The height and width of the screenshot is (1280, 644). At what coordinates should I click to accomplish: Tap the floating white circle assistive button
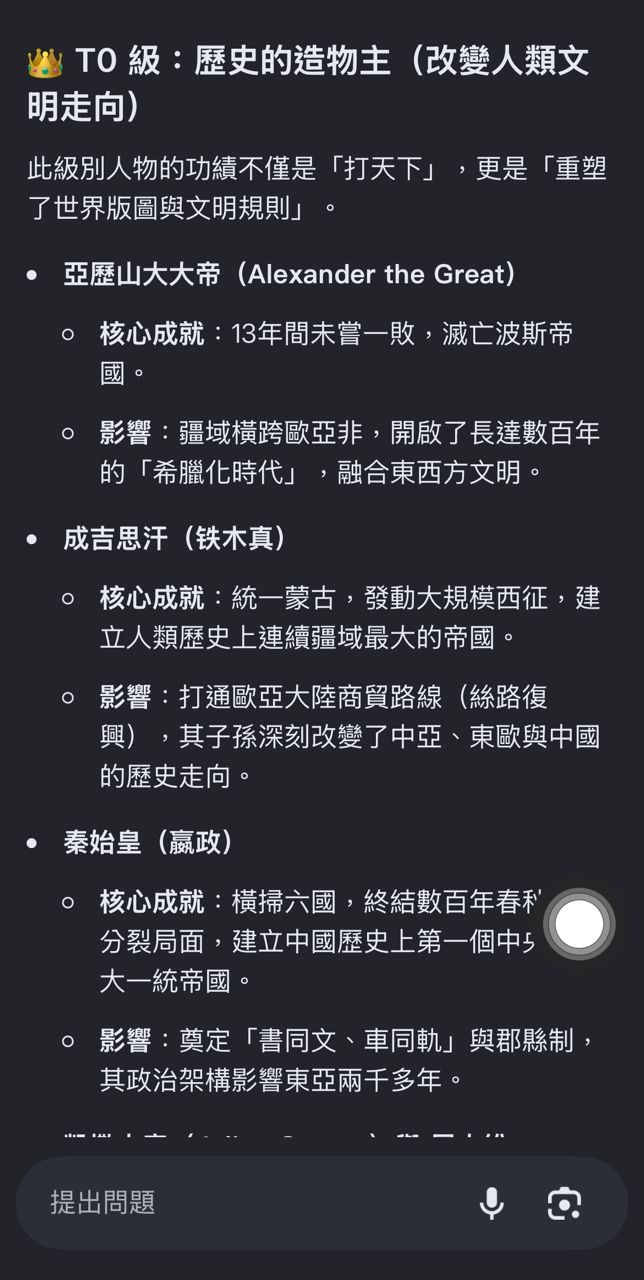point(579,924)
